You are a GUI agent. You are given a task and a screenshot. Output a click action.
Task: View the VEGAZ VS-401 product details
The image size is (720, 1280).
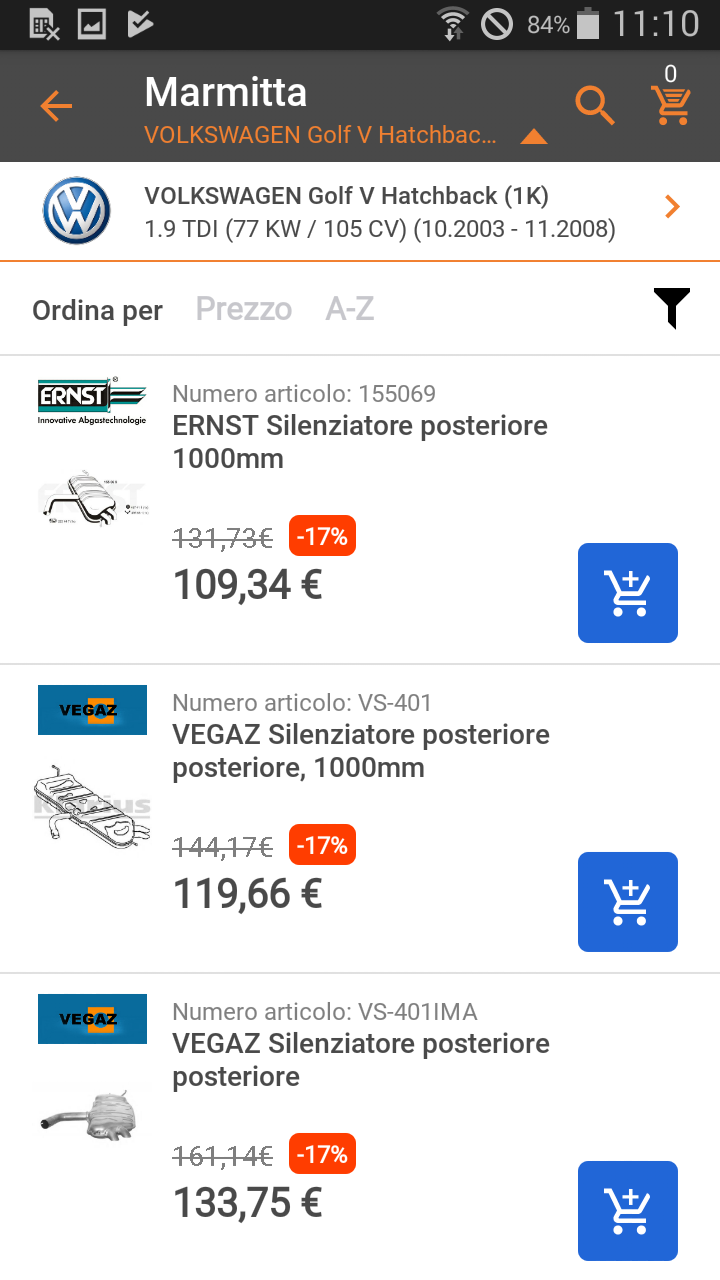(x=360, y=751)
